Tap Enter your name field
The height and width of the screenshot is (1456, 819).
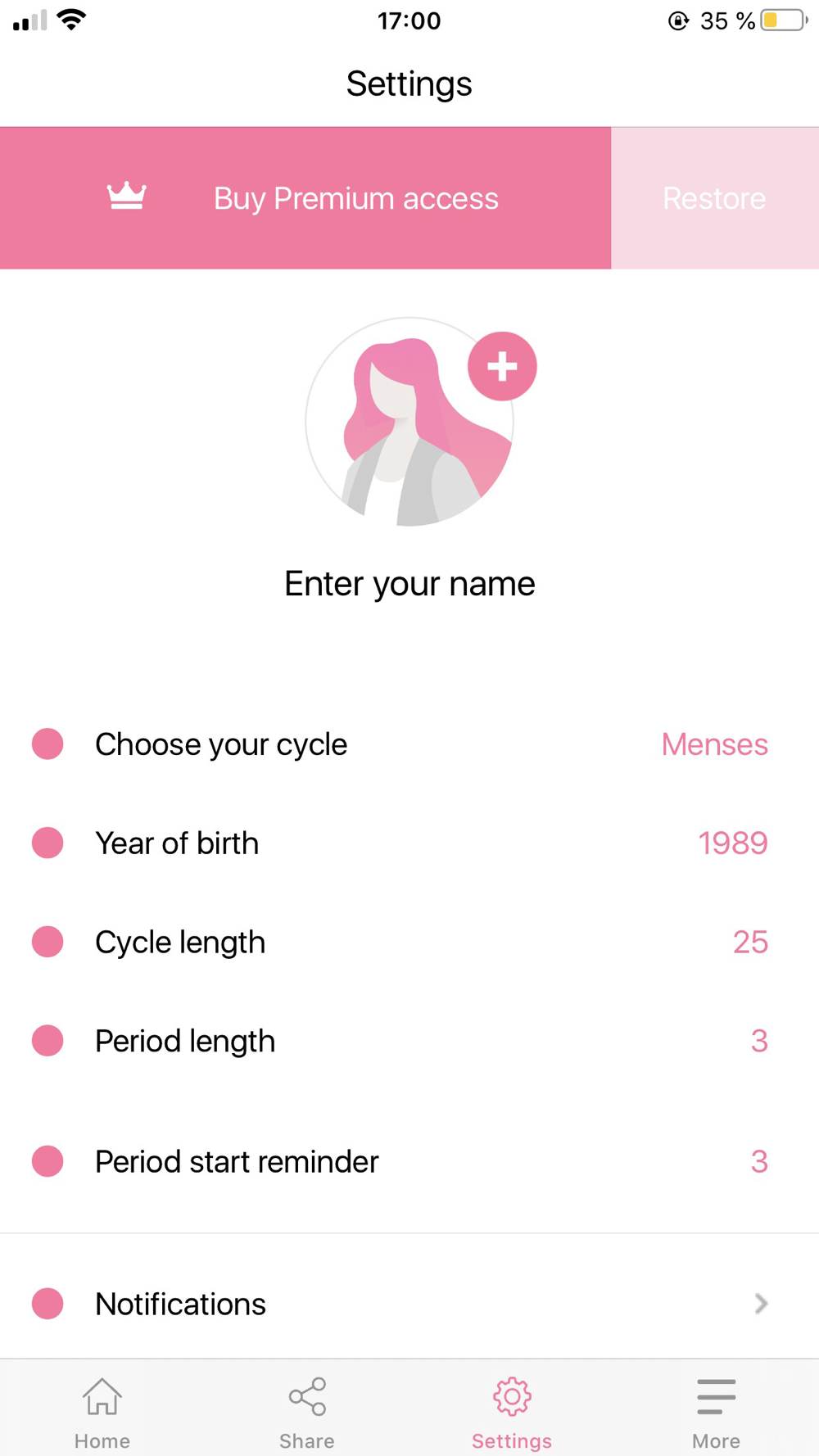tap(409, 584)
